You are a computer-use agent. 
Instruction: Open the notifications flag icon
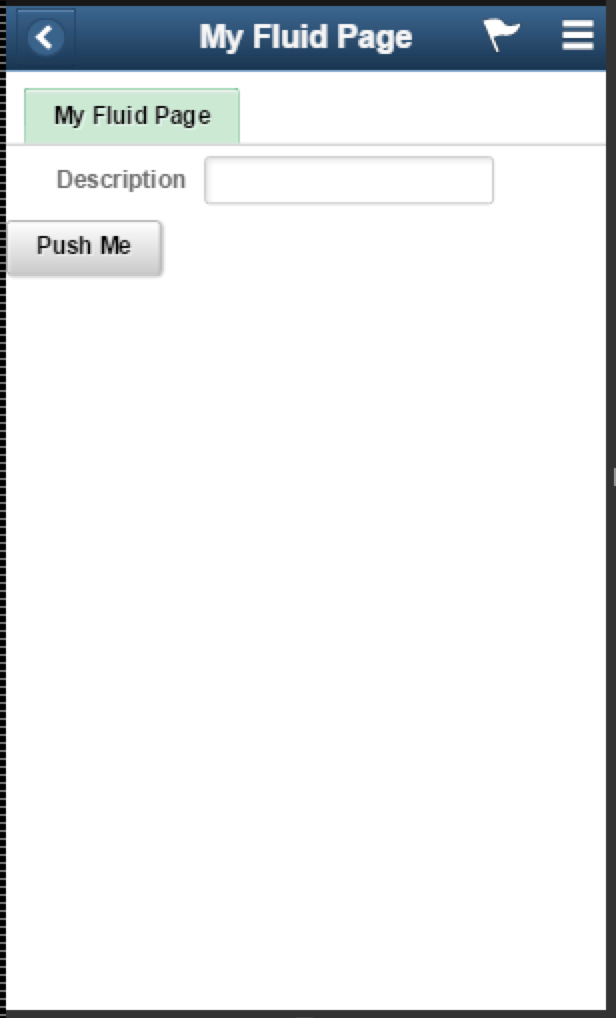coord(501,35)
